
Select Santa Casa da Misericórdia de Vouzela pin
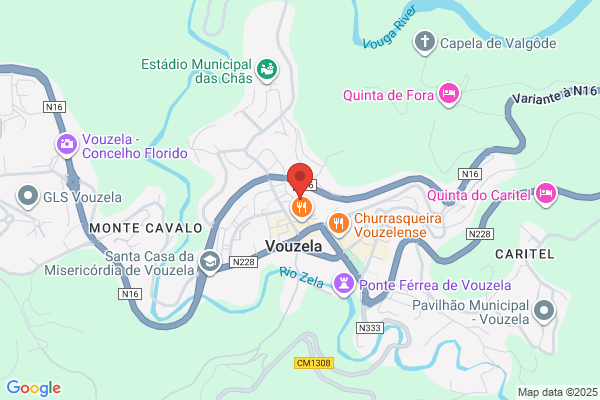click(x=210, y=263)
